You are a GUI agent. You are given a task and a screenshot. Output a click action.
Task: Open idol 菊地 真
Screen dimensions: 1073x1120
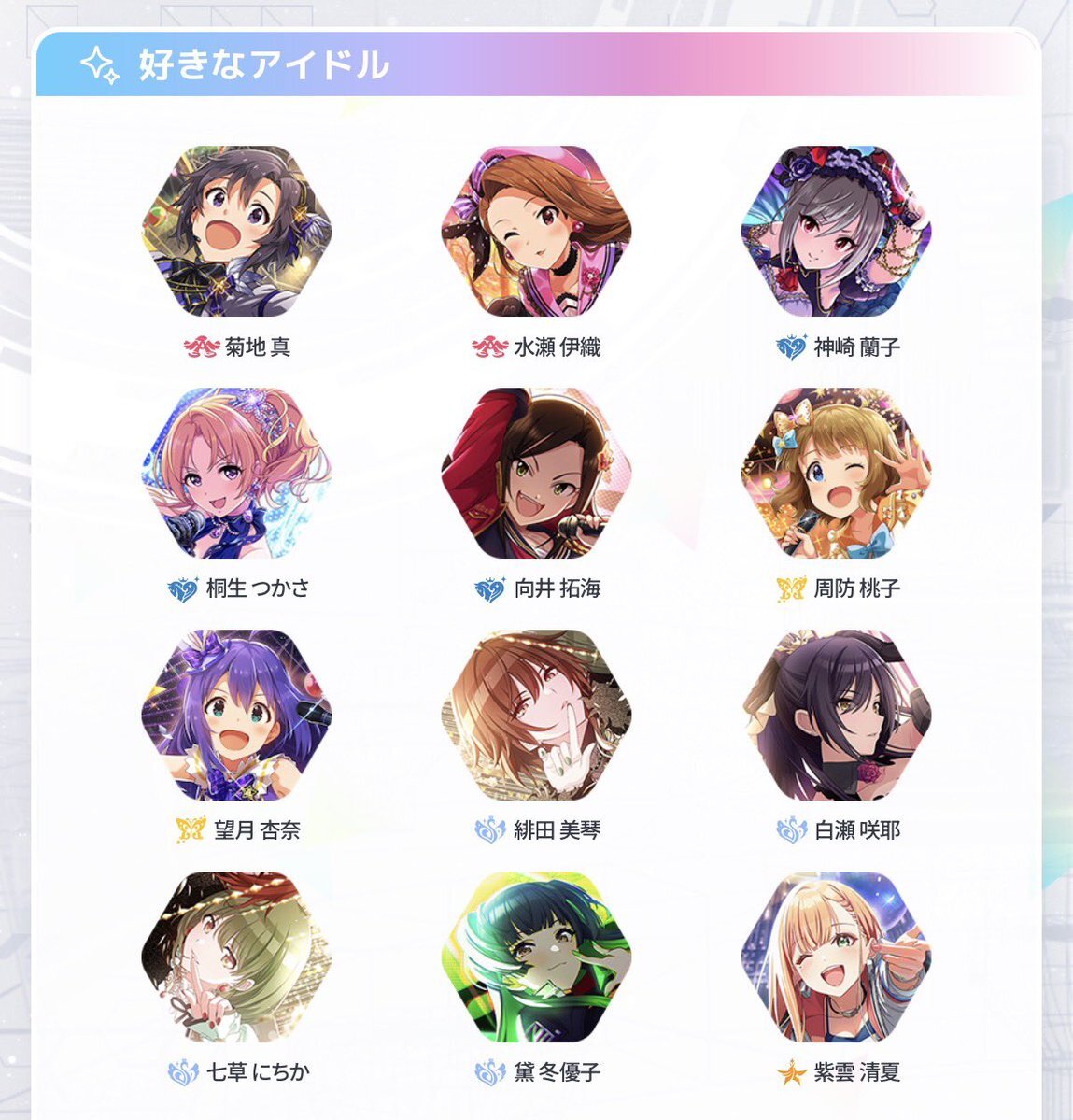(x=236, y=232)
